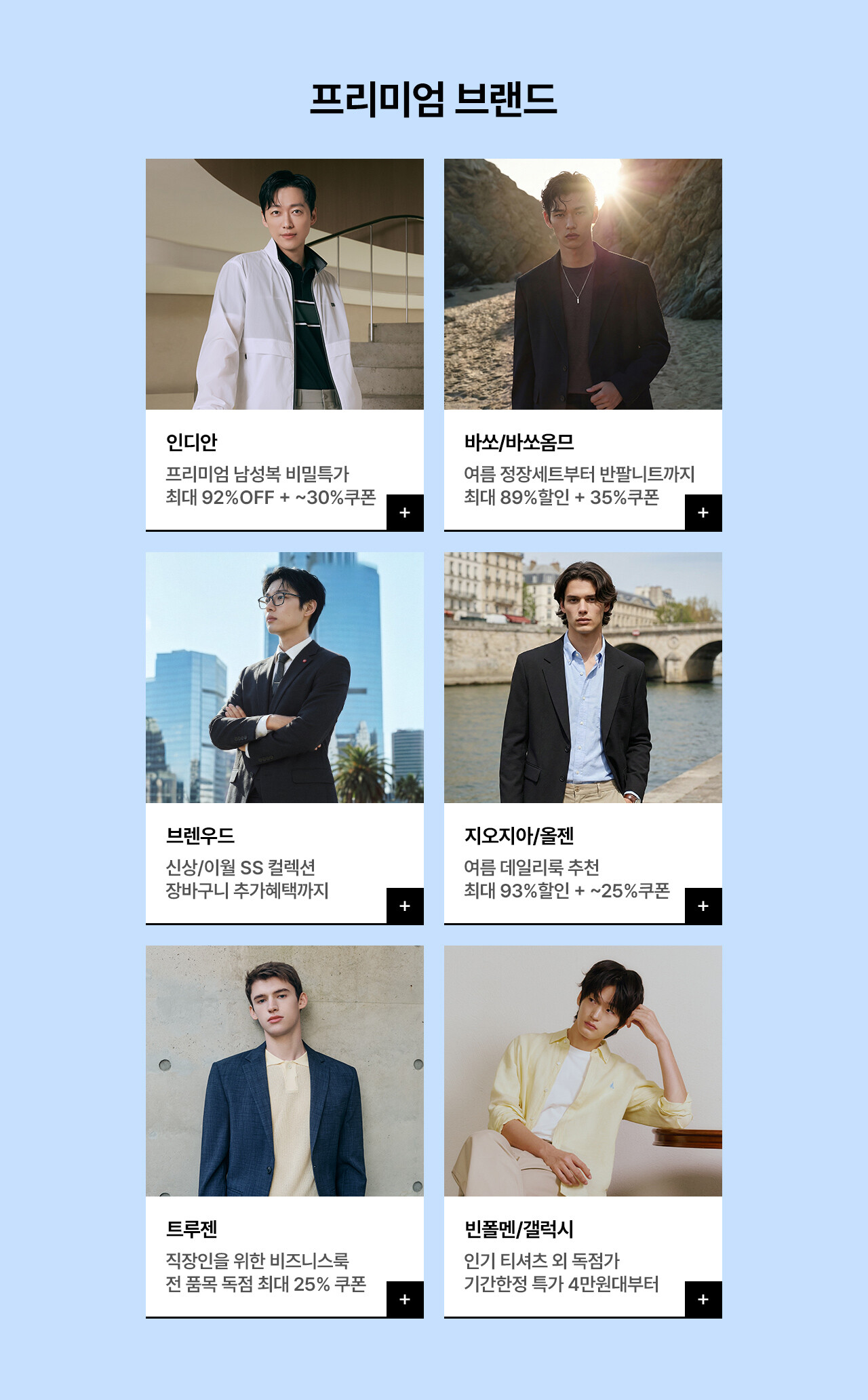Screen dimensions: 868x1400
Task: Tap the plus button on 빈폴멘/갤럭시
Action: (703, 1300)
